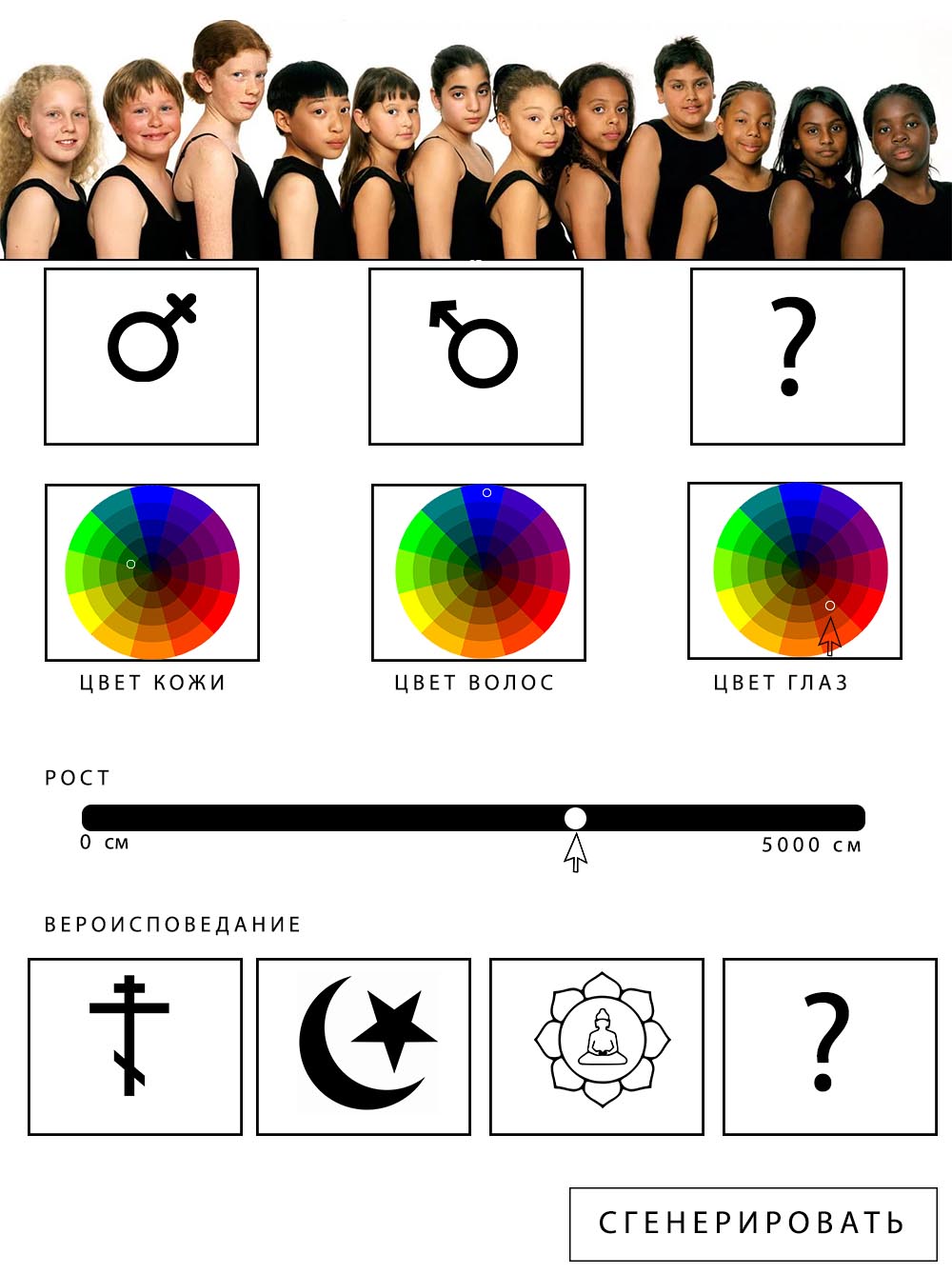Screen dimensions: 952x1274
Task: Tap the РОСТ height slider track
Action: [x=381, y=818]
